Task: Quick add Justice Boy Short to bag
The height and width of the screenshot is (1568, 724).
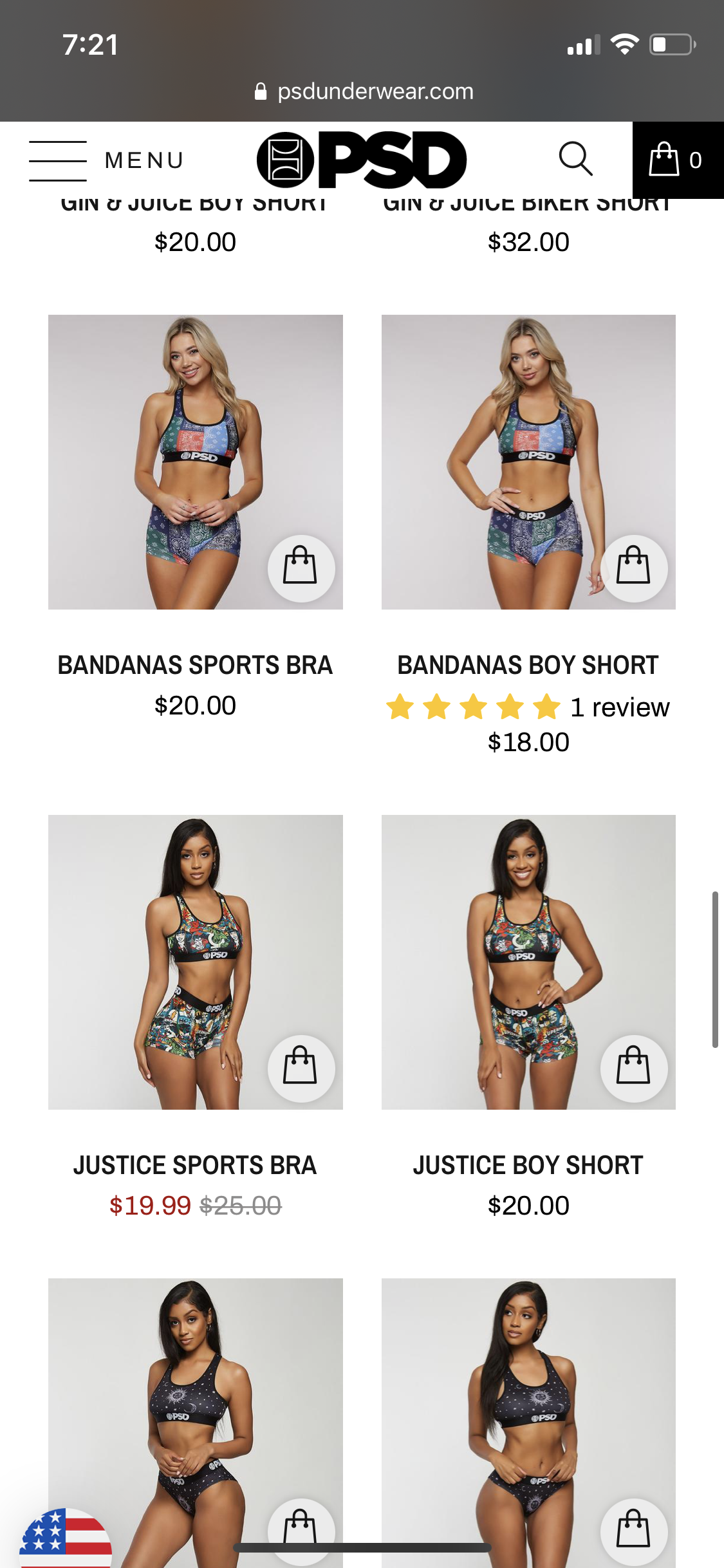Action: pyautogui.click(x=634, y=1068)
